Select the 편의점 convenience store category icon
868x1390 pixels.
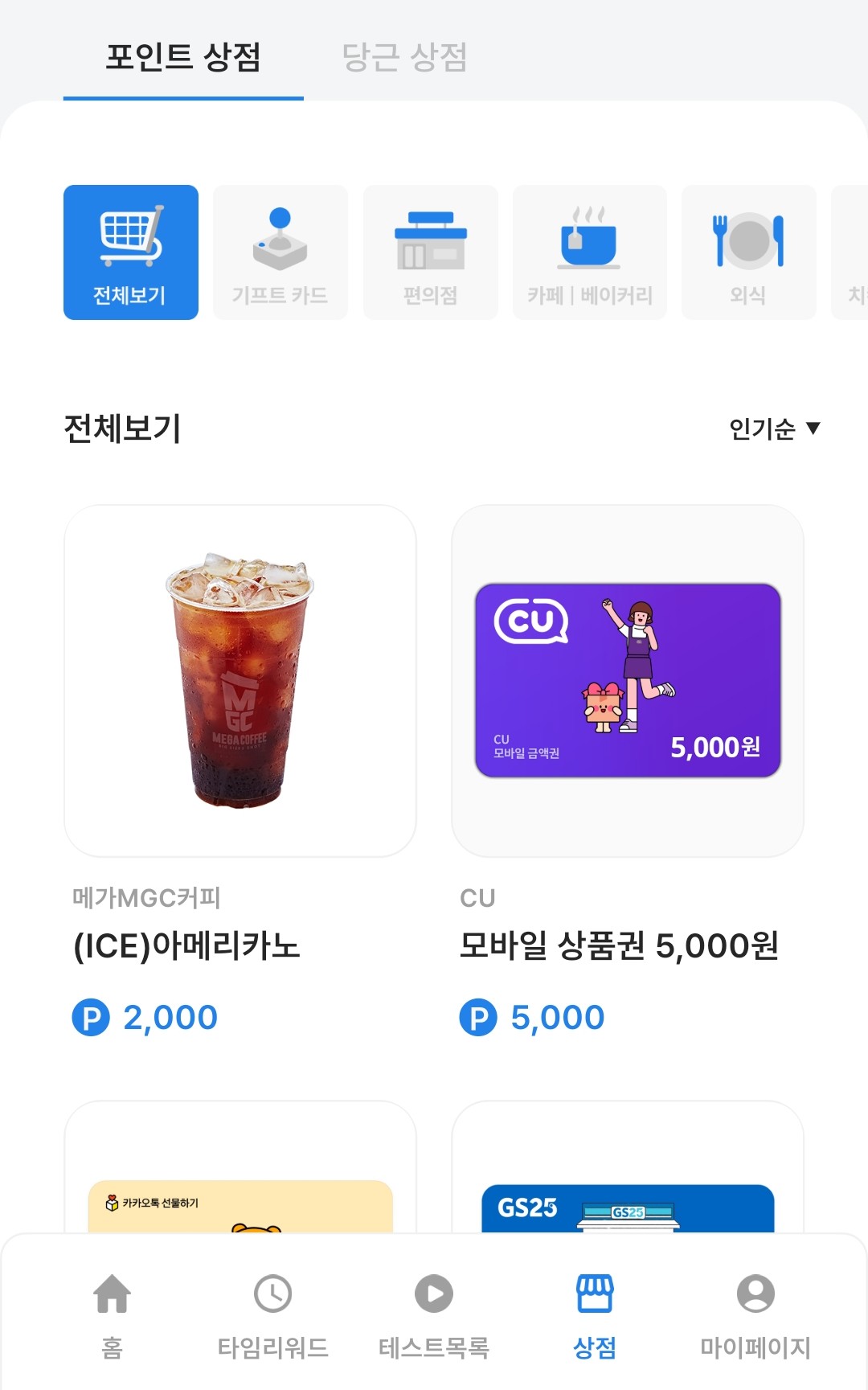pyautogui.click(x=430, y=252)
